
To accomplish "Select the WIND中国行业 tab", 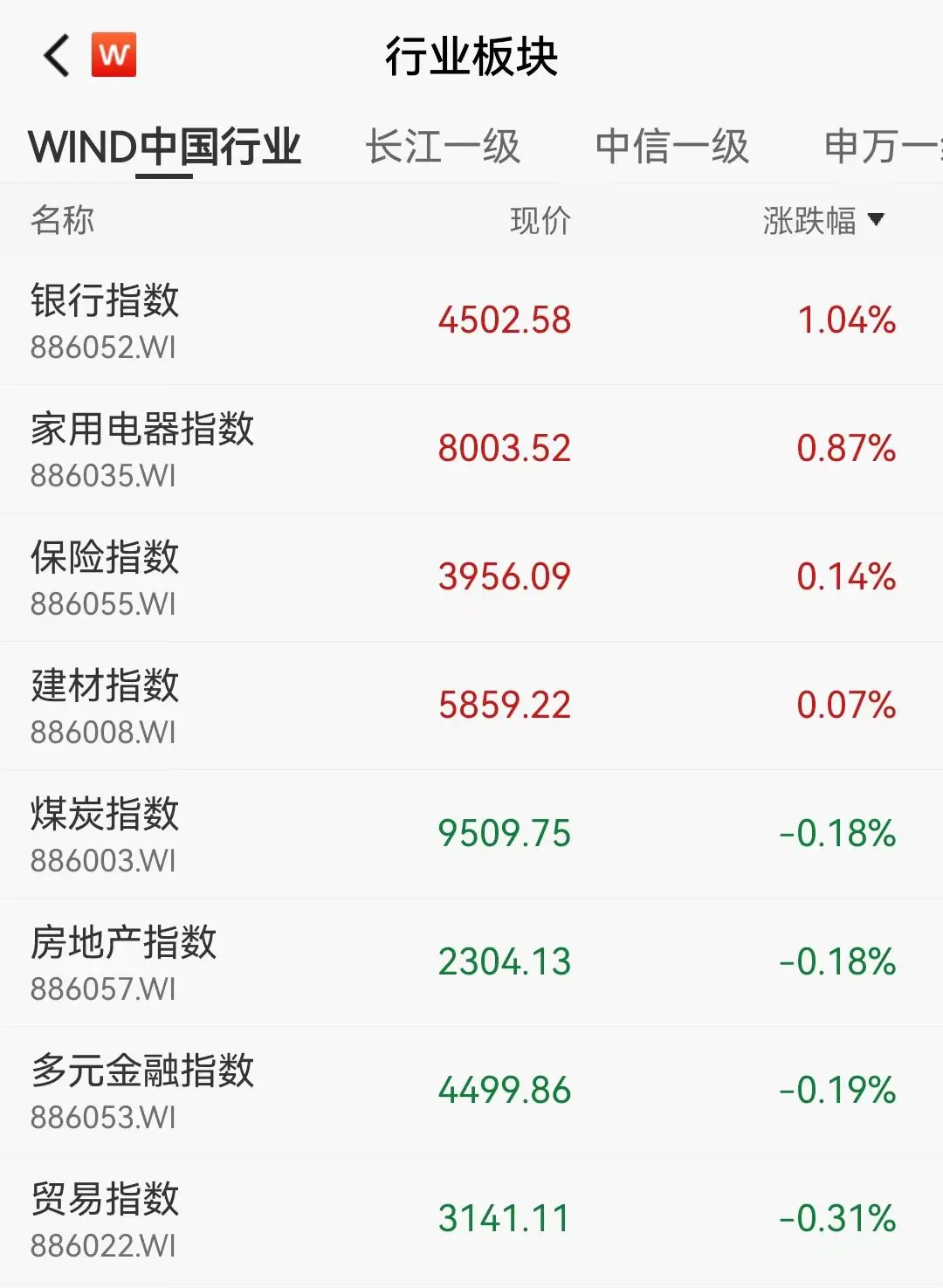I will [x=164, y=147].
